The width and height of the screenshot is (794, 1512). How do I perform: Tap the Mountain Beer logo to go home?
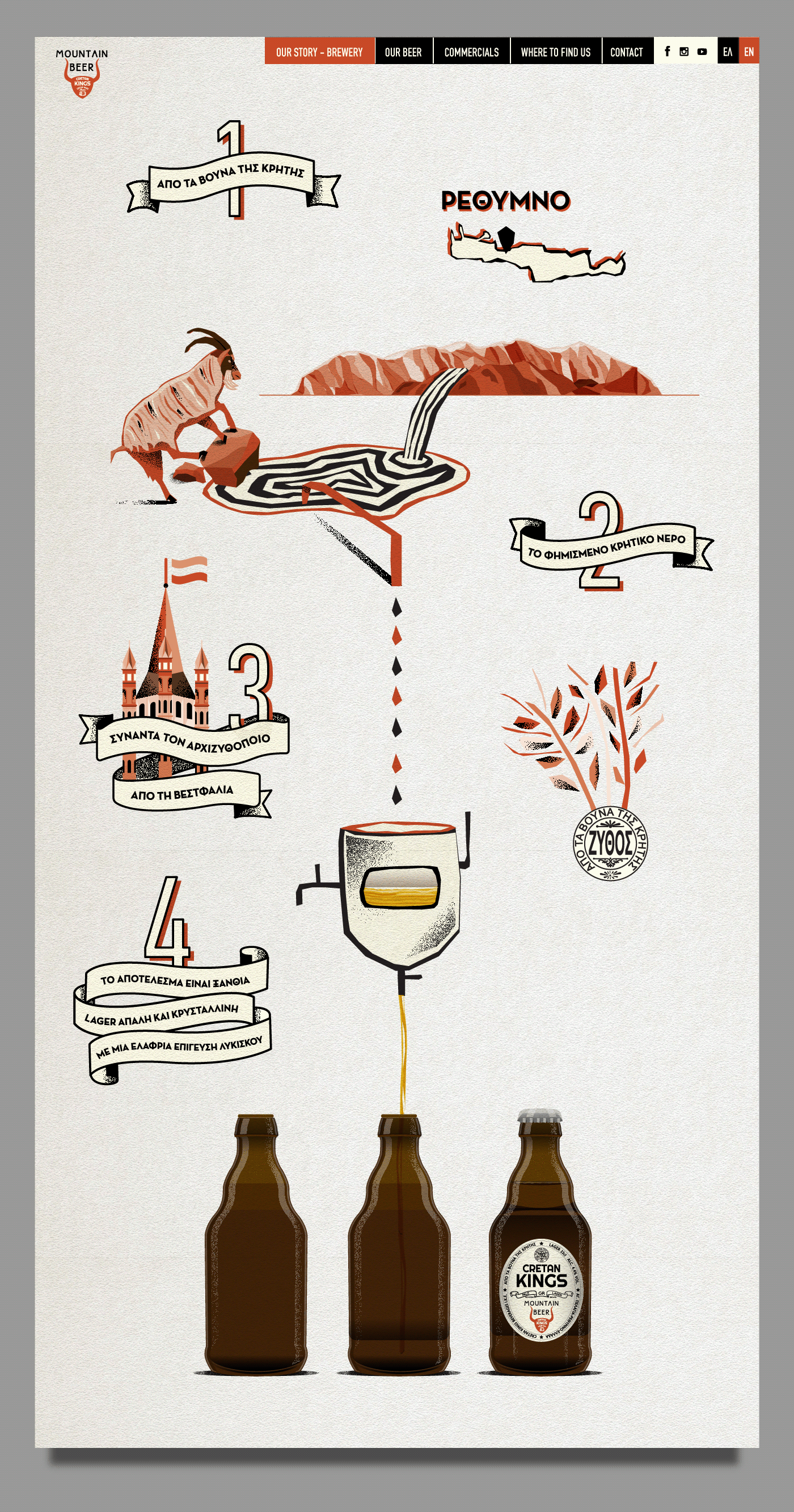(82, 73)
